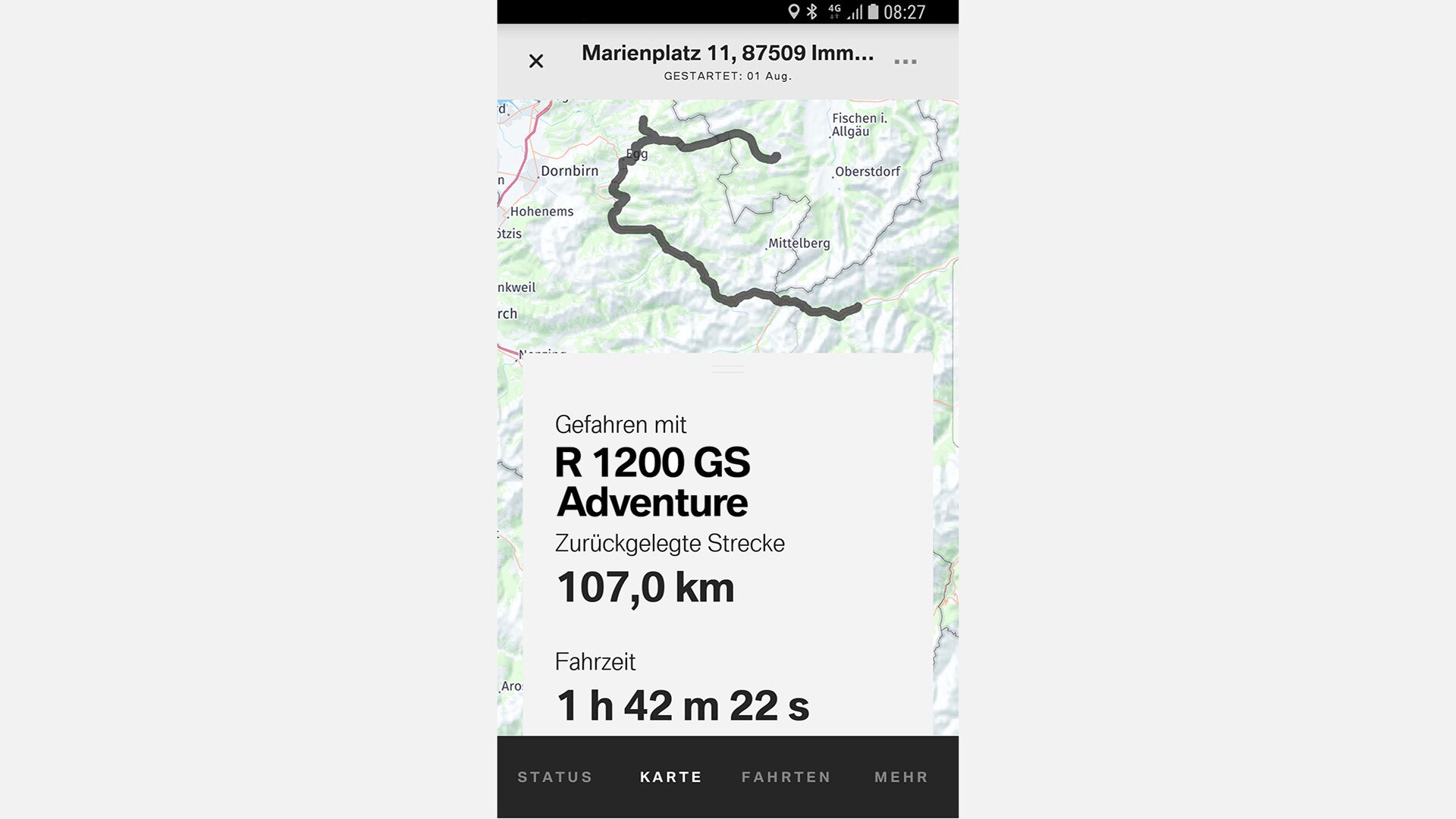Open the Mehr tab
This screenshot has height=819, width=1456.
902,777
